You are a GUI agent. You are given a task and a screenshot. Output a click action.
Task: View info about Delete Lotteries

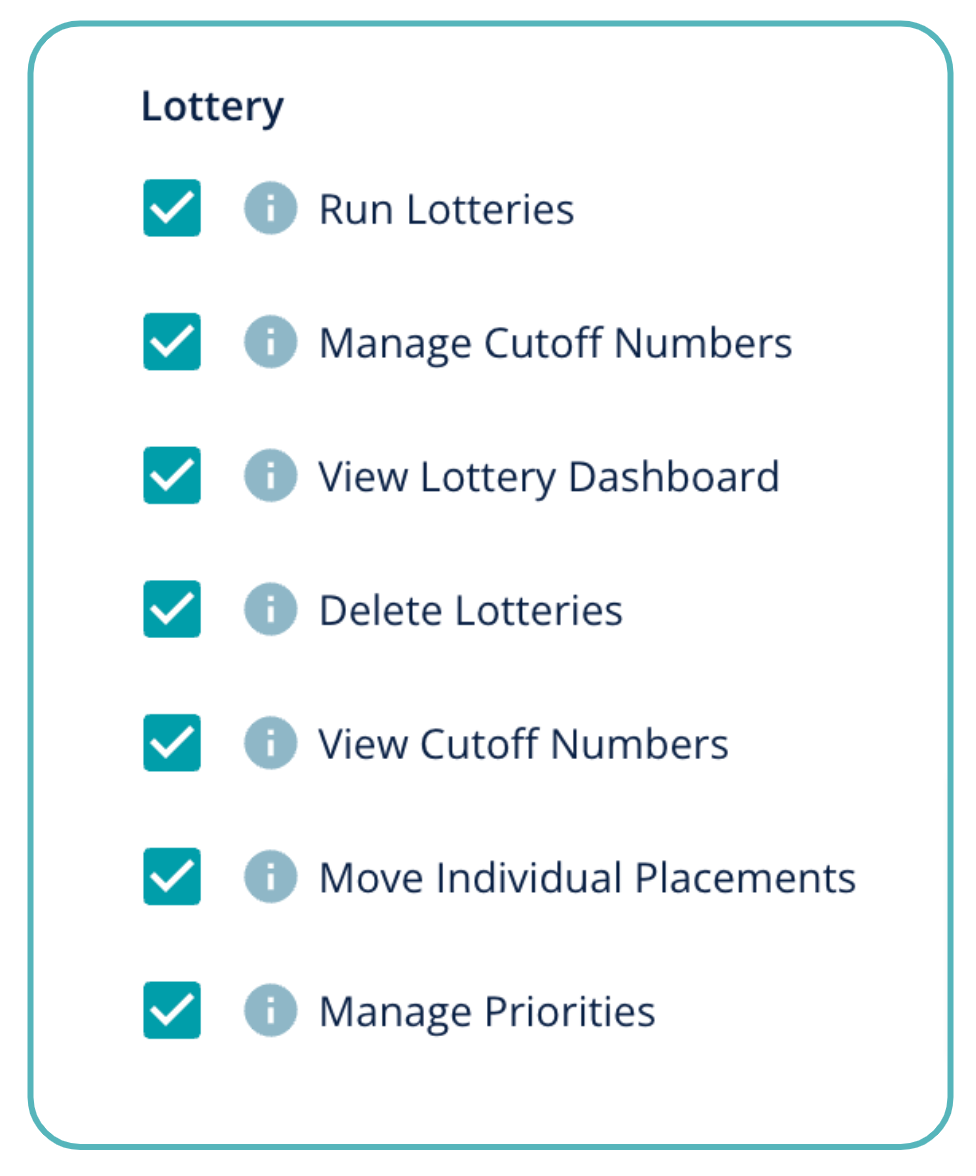(271, 609)
